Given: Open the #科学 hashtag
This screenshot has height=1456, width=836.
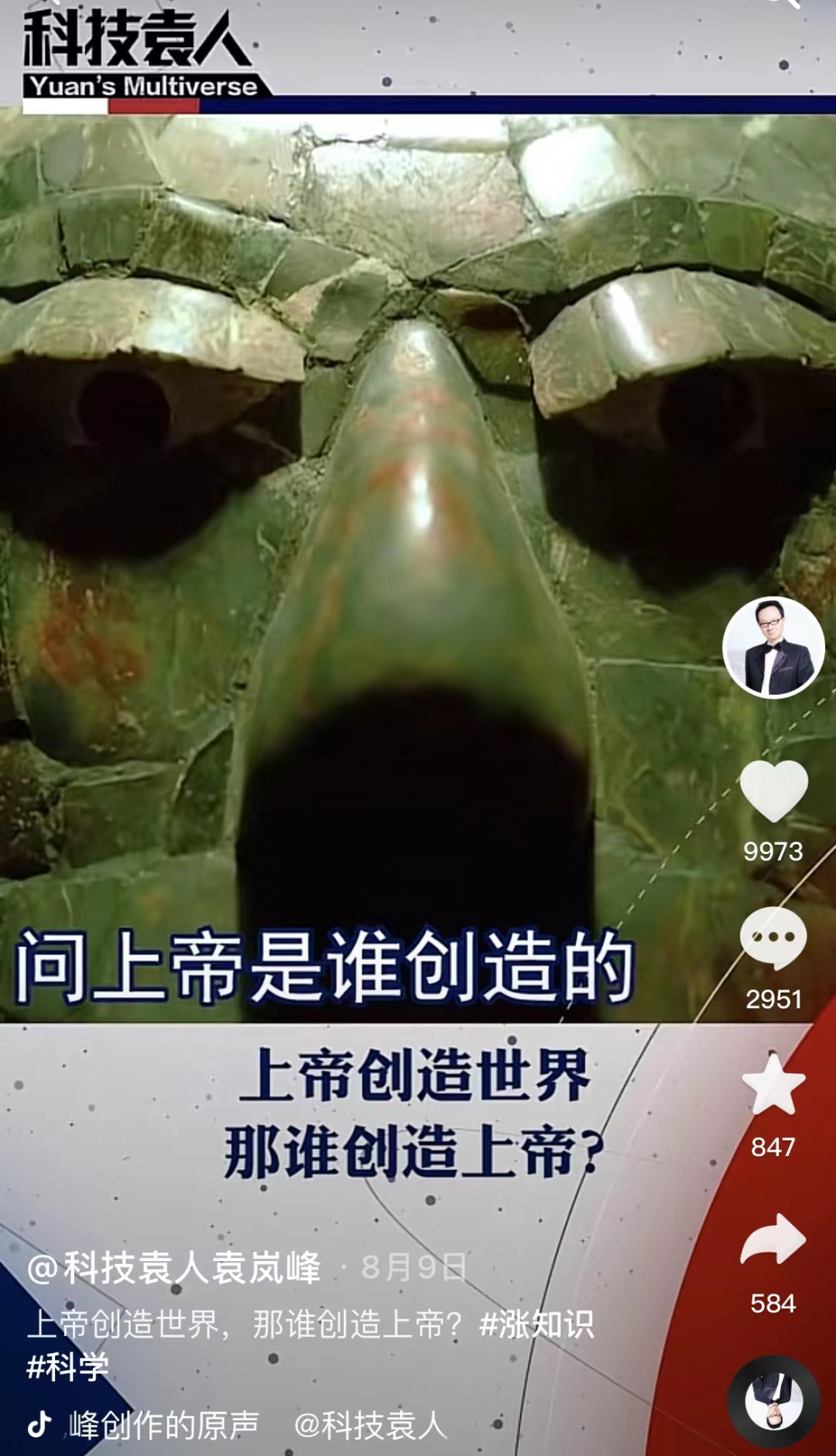Looking at the screenshot, I should [x=67, y=1367].
